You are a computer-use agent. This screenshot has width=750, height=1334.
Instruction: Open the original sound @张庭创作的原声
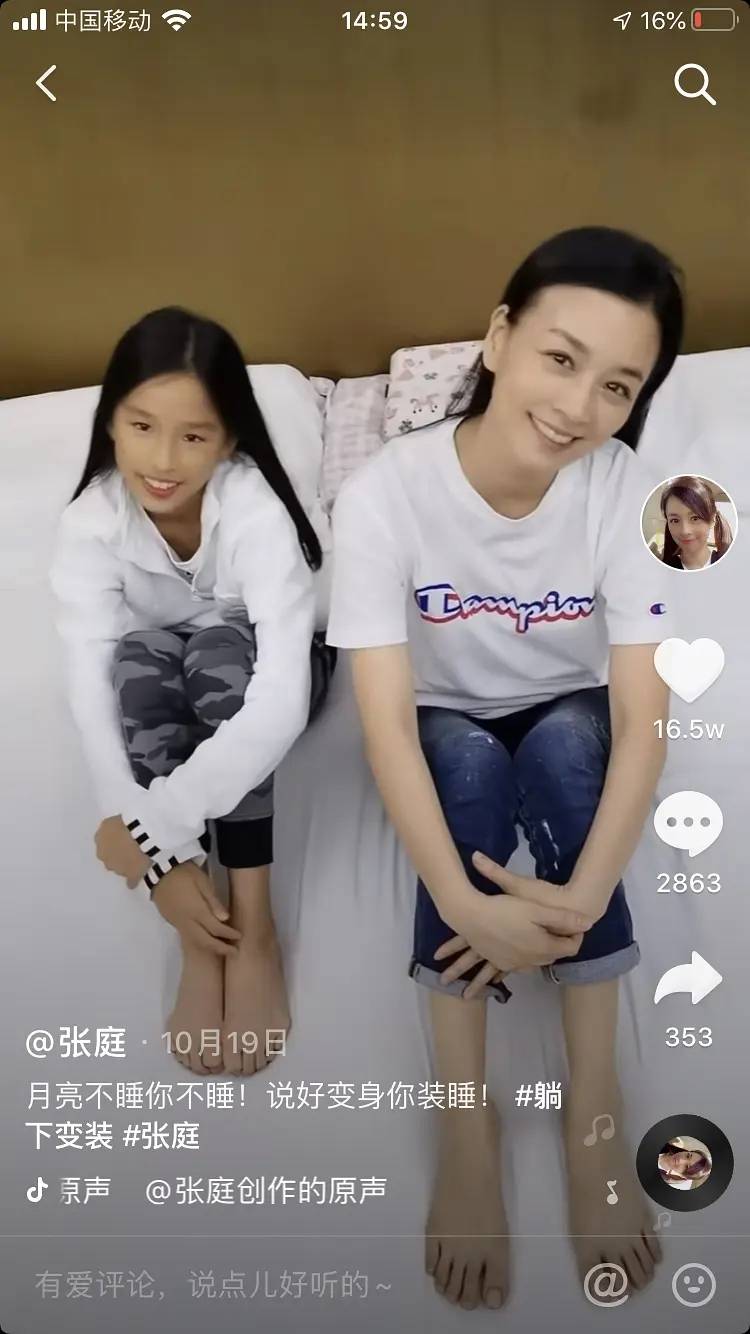tap(266, 1190)
